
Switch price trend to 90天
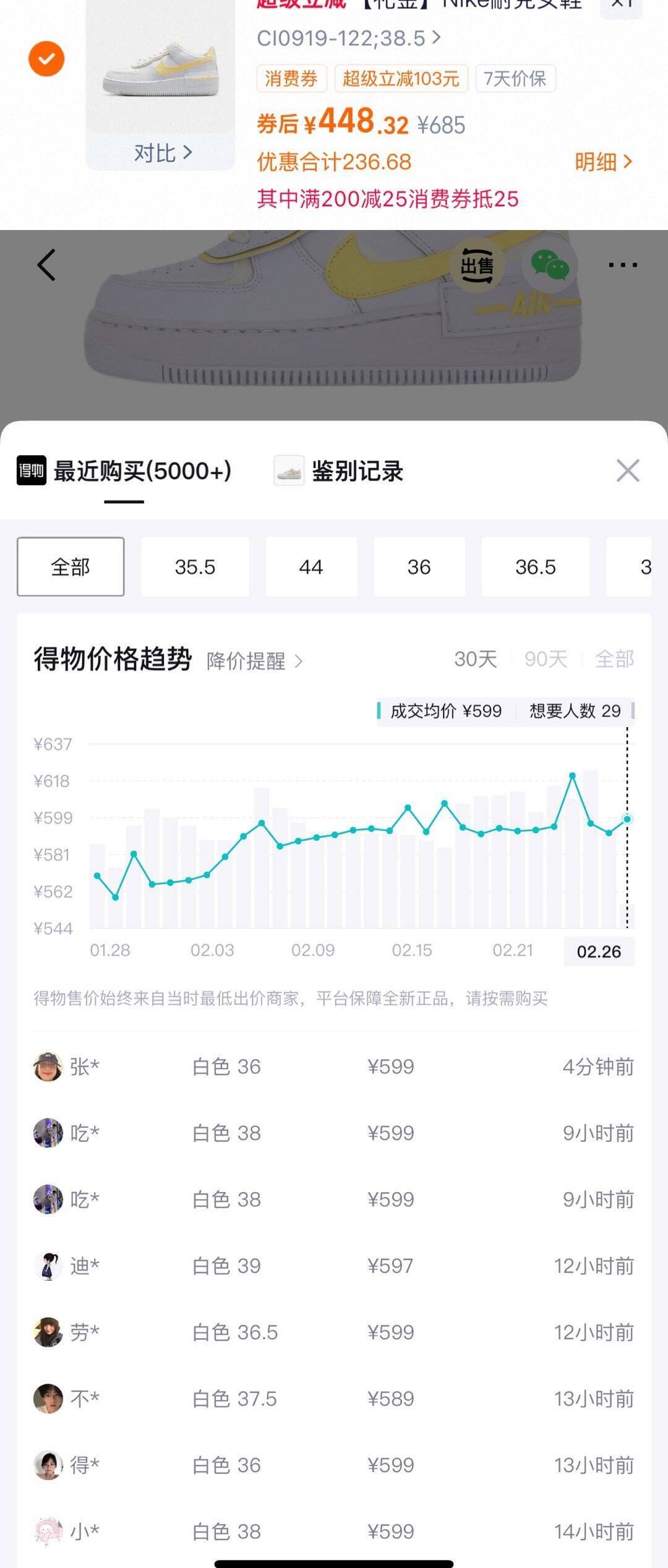click(546, 659)
